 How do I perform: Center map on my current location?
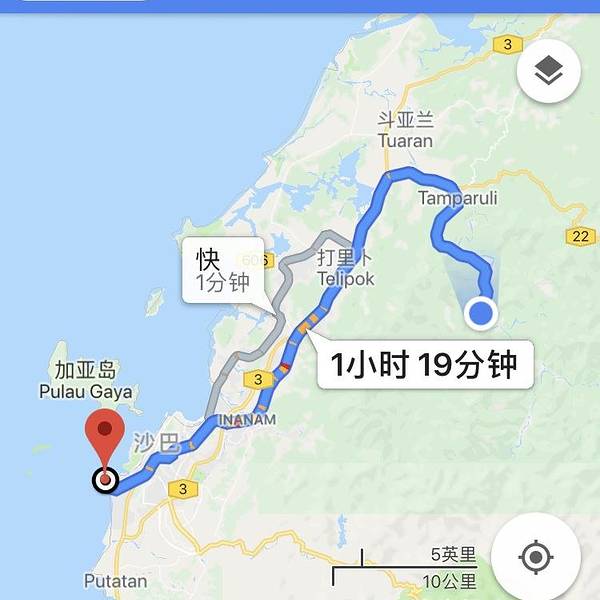coord(536,556)
